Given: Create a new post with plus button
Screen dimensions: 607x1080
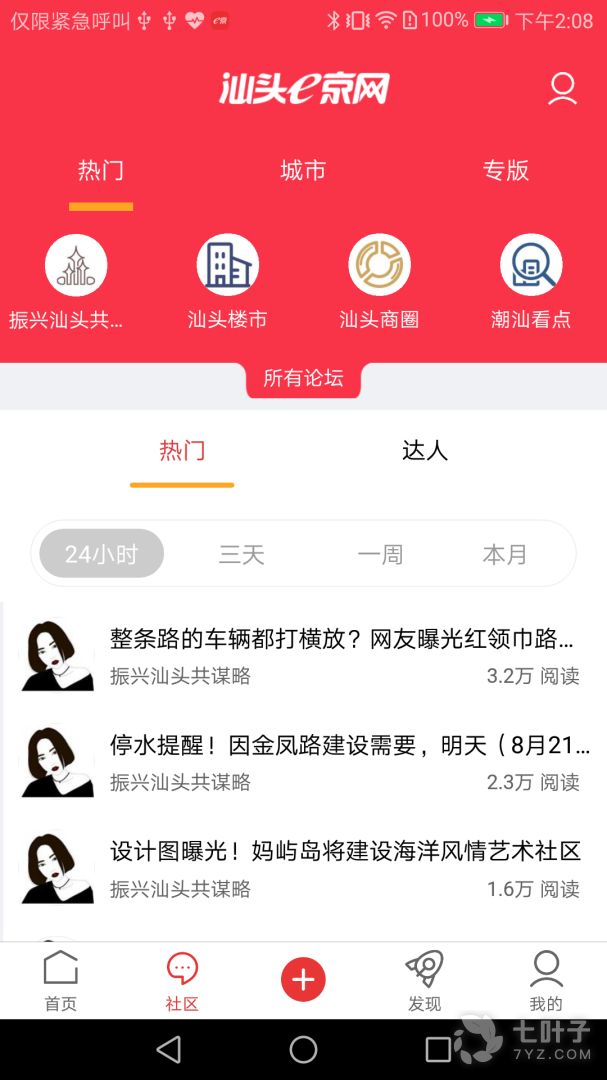Looking at the screenshot, I should [x=304, y=979].
